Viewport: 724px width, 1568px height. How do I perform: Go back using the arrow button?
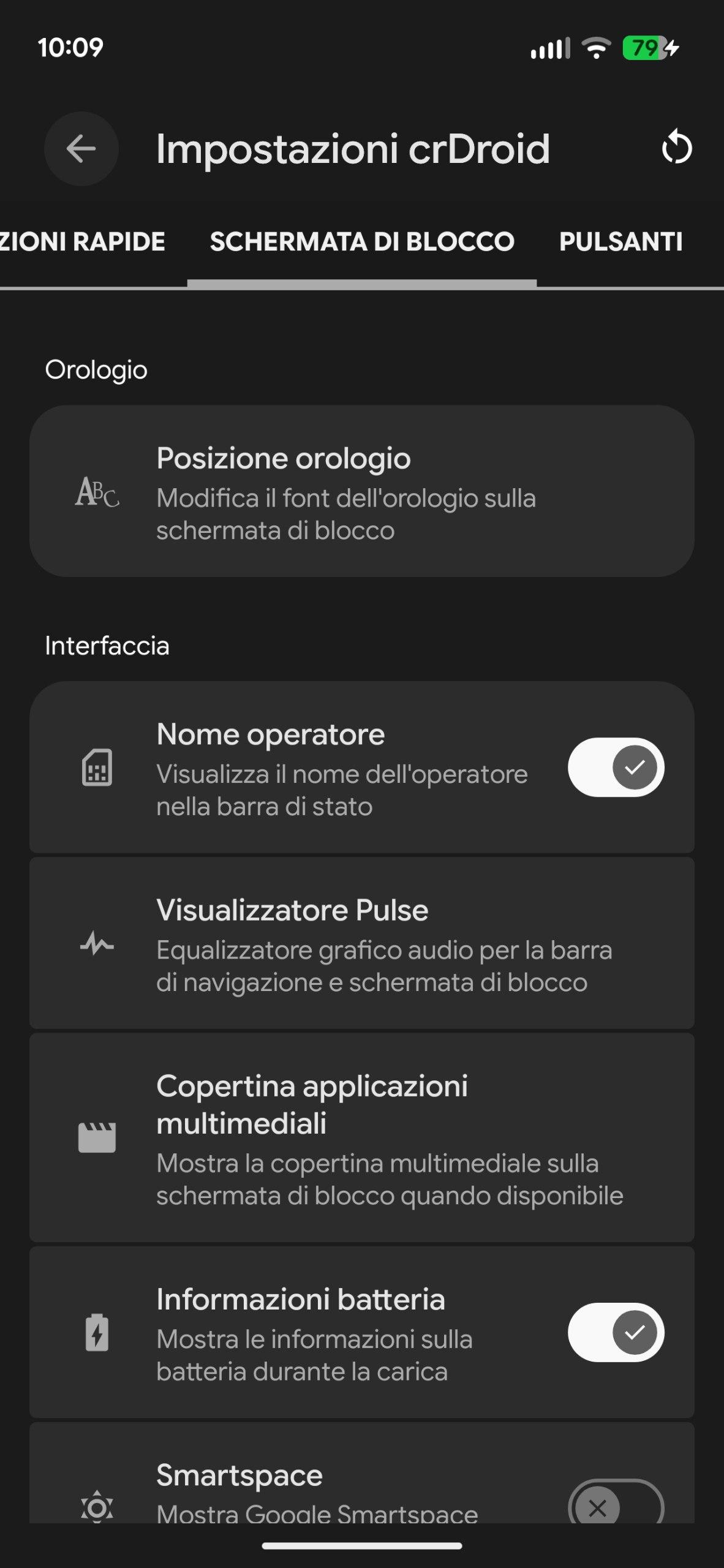click(x=81, y=149)
